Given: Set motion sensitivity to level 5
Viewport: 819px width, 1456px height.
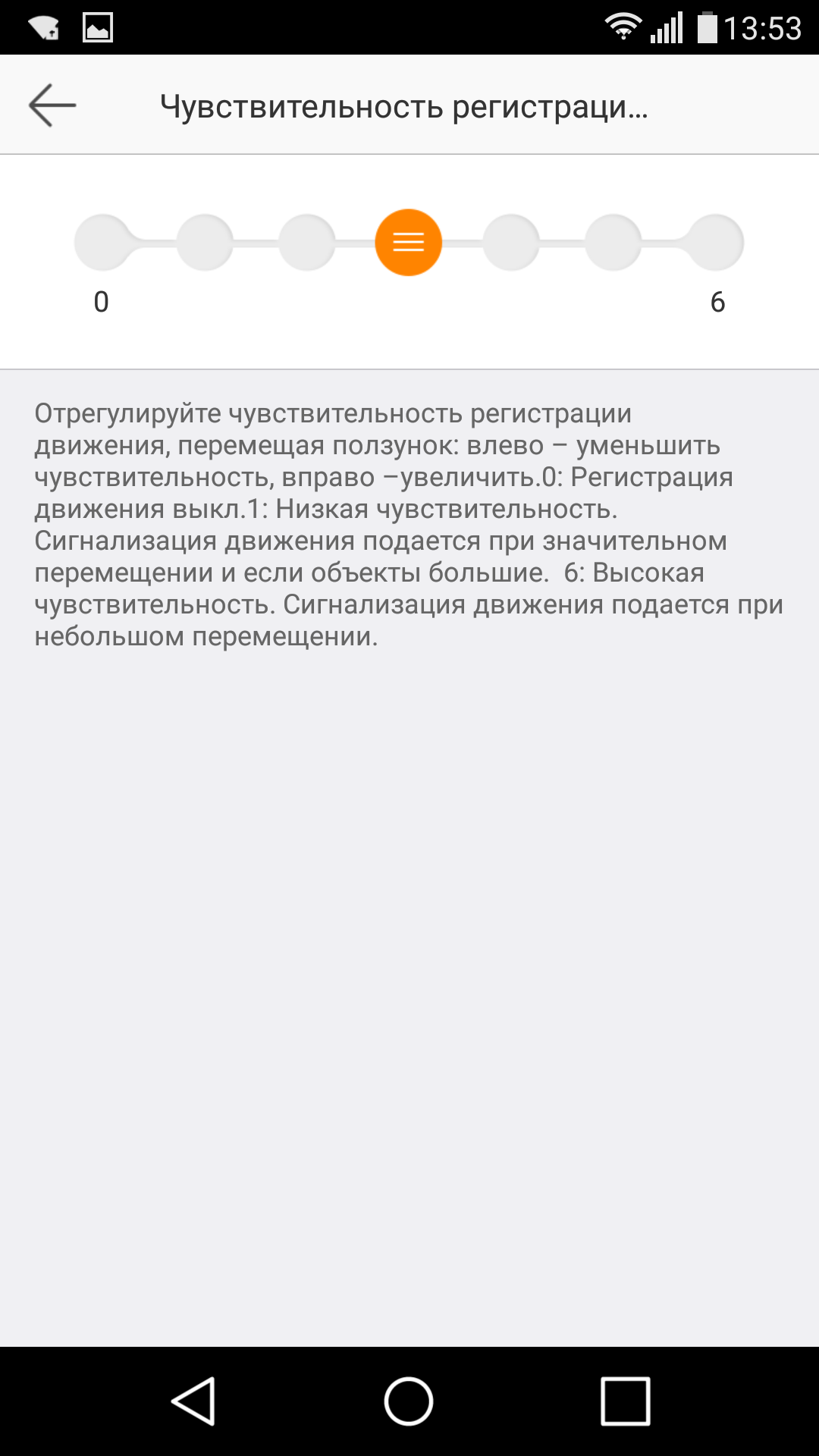Looking at the screenshot, I should coord(613,243).
